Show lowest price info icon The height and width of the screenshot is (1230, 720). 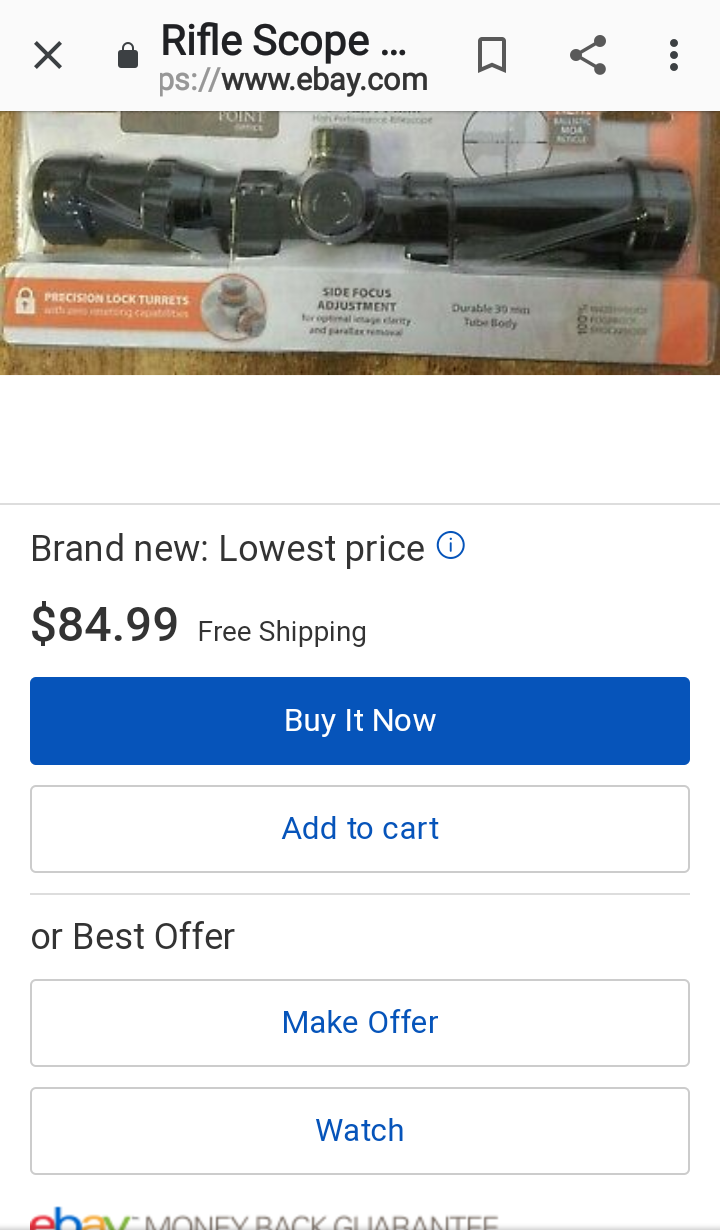tap(451, 546)
